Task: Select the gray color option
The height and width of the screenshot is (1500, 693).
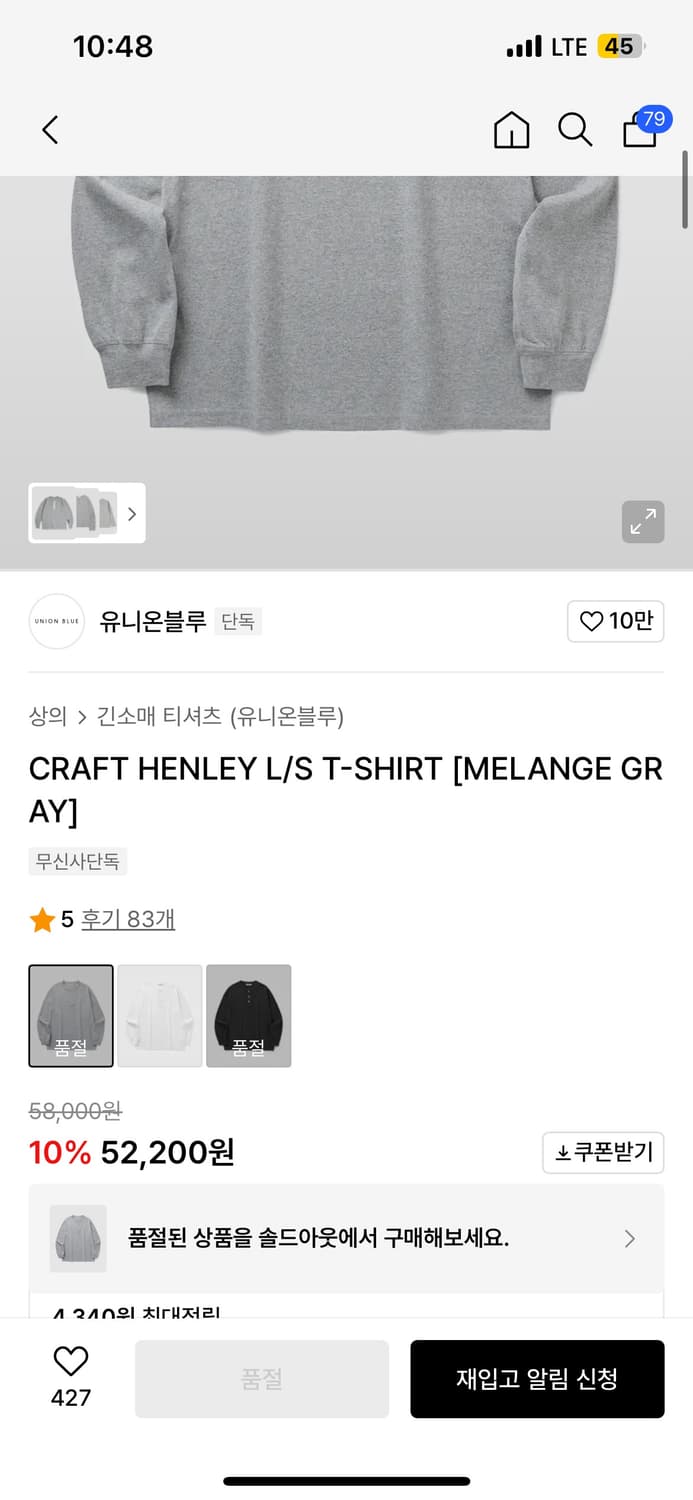Action: 71,1015
